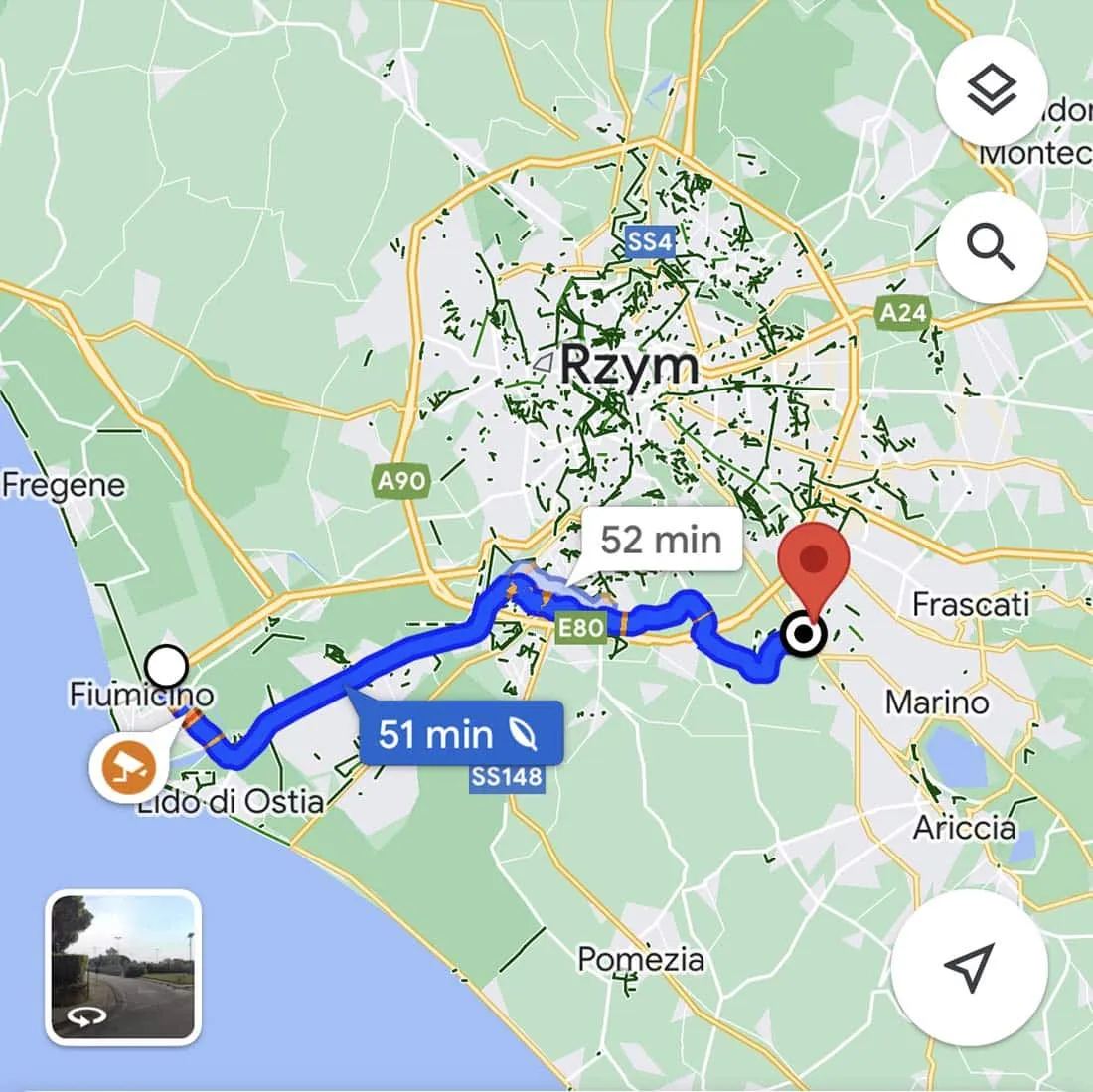1093x1092 pixels.
Task: Open the map layers selector
Action: 991,91
